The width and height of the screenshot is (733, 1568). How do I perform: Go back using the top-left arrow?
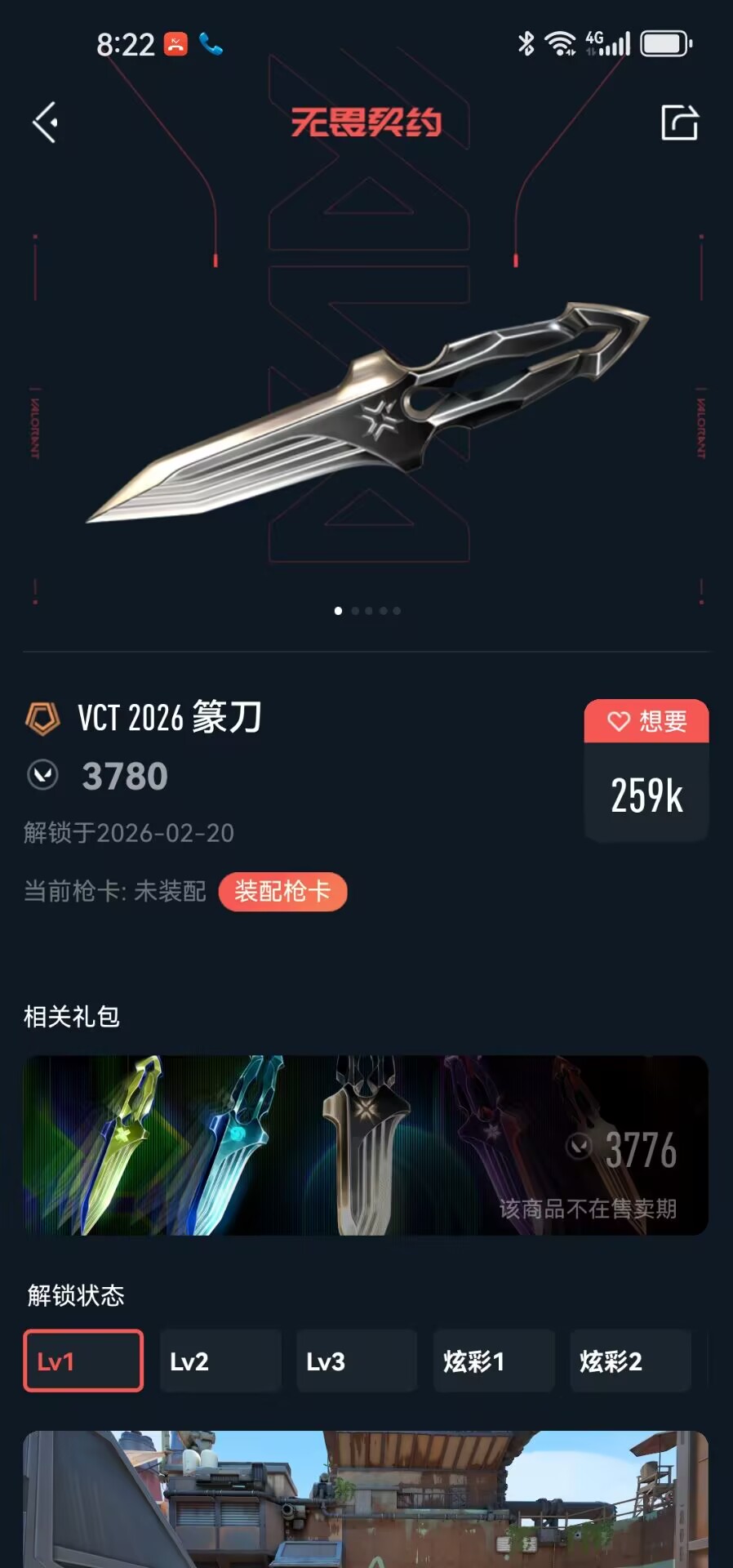point(46,122)
